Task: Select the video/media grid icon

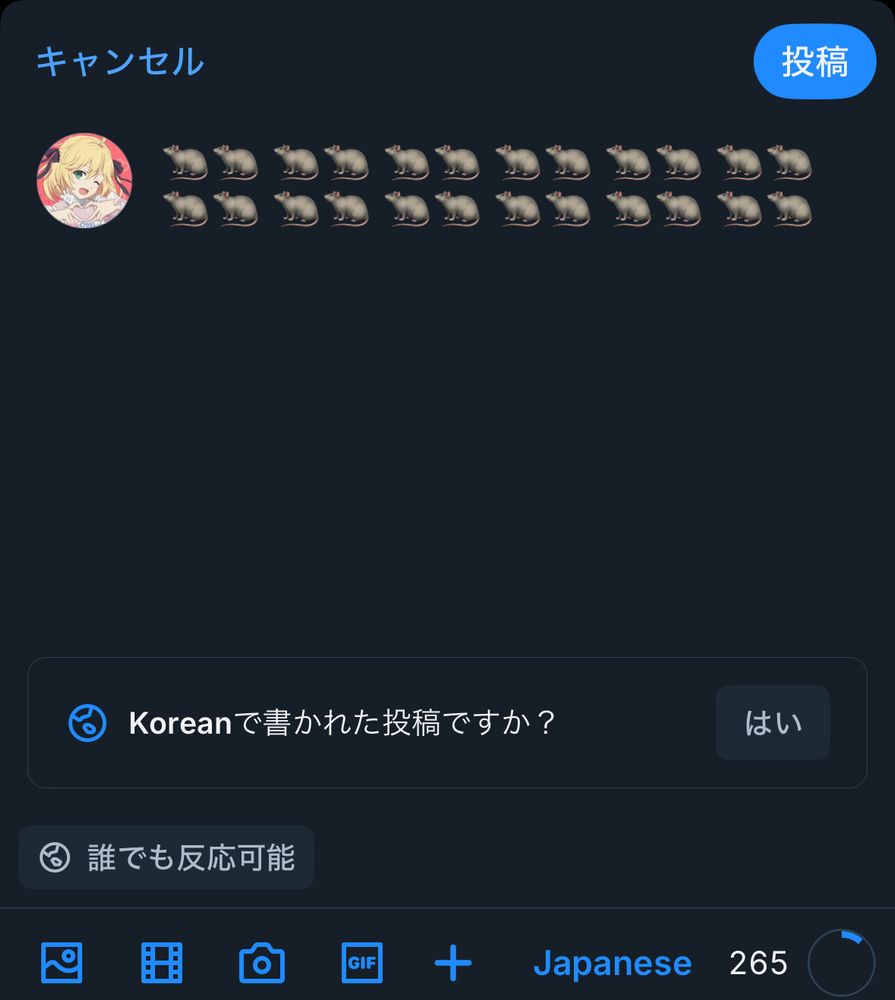Action: [162, 963]
